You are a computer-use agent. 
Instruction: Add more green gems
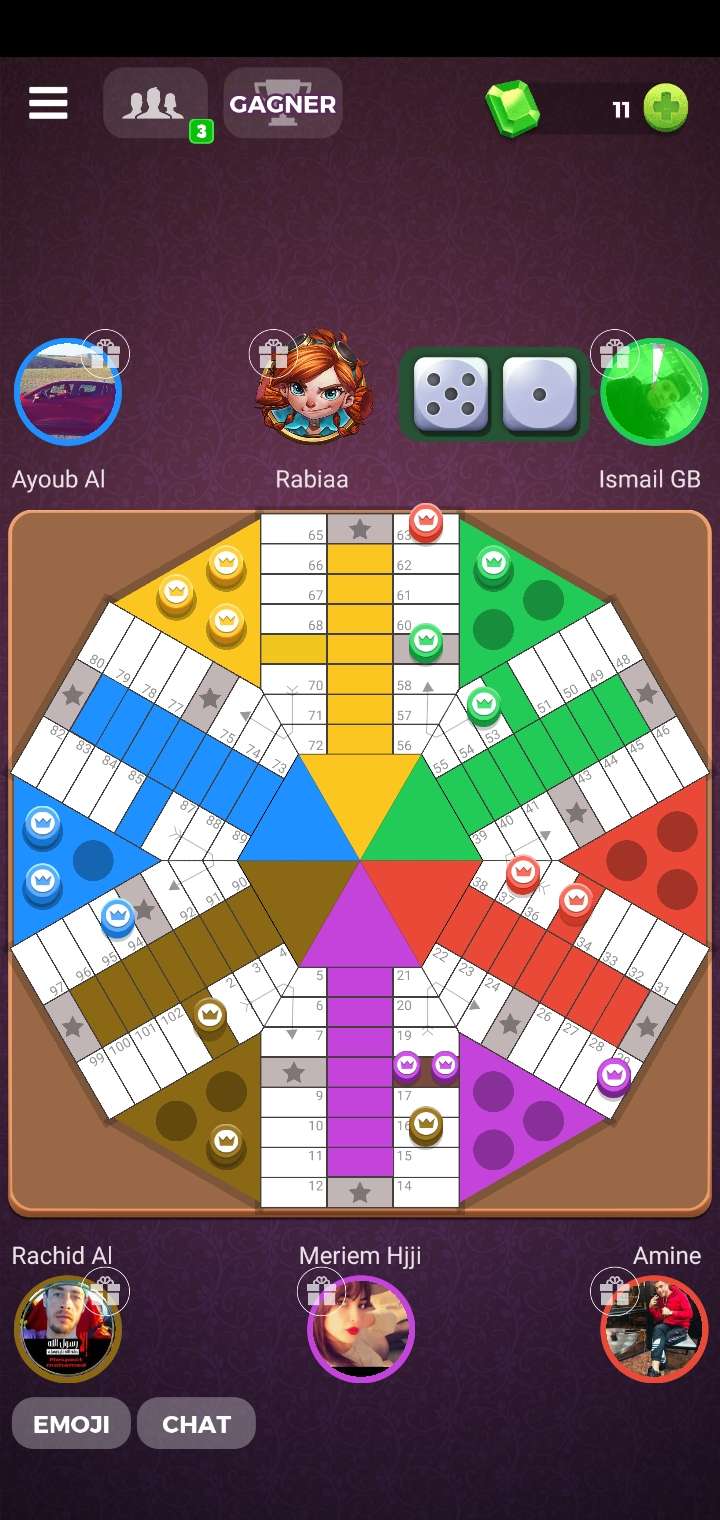pyautogui.click(x=665, y=108)
